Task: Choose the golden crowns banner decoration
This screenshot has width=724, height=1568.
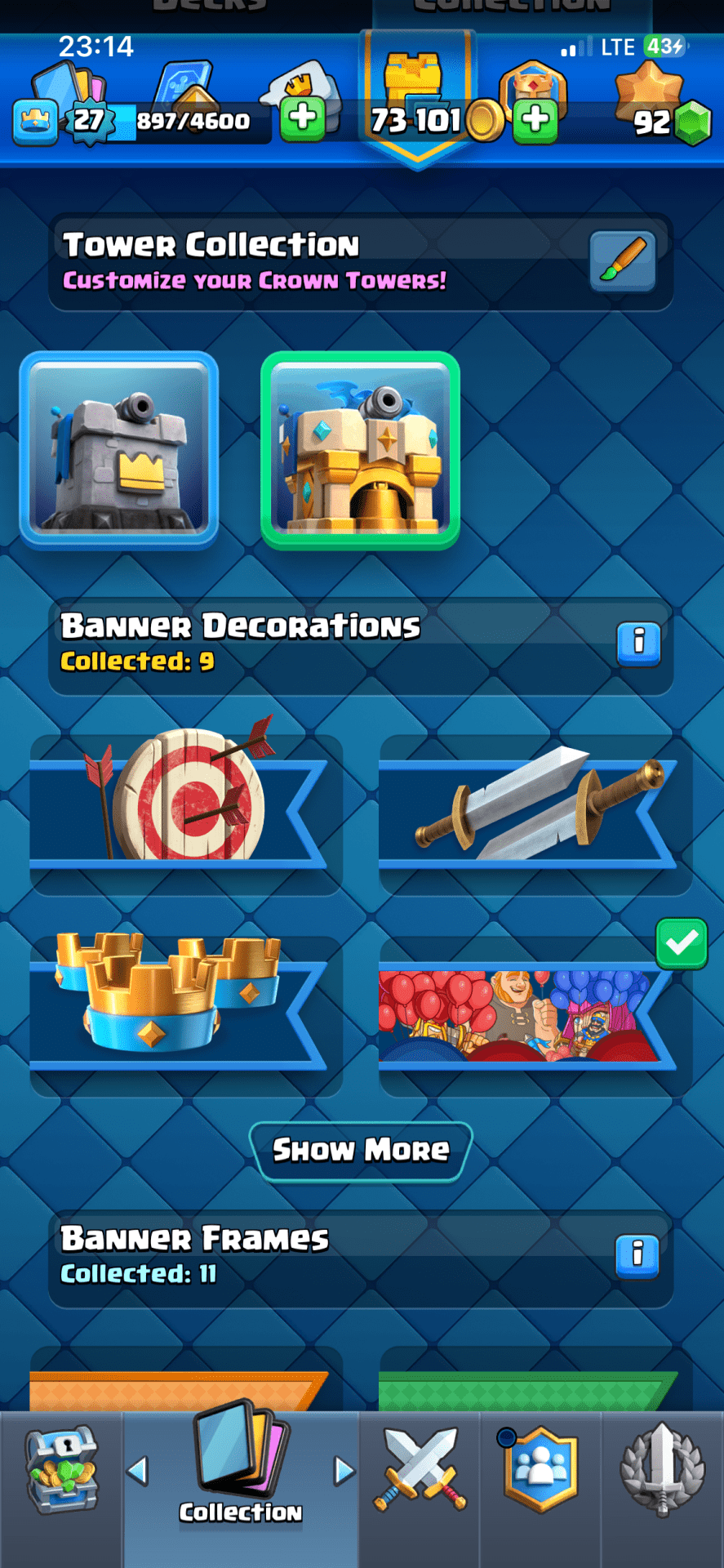Action: click(x=186, y=1013)
